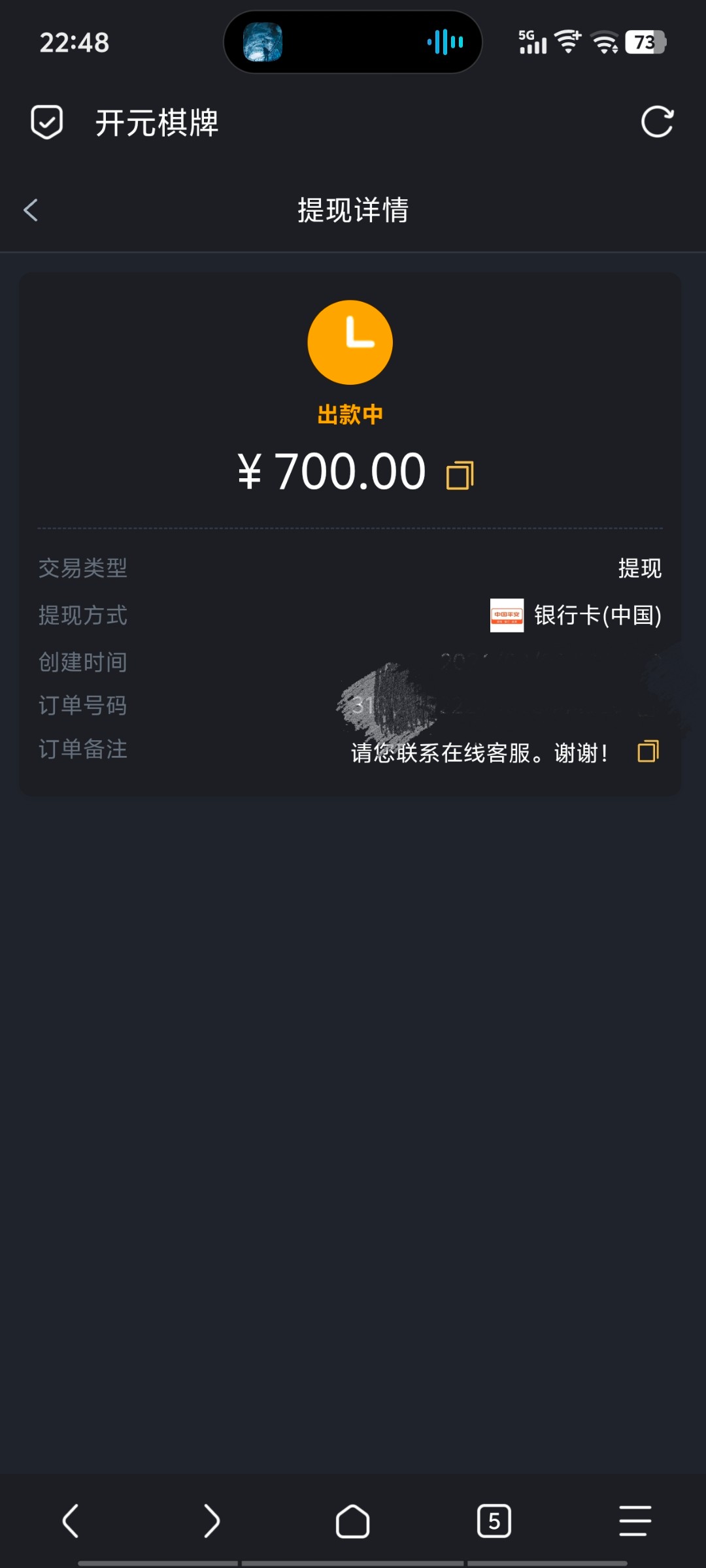Navigate back in the browser toolbar

pyautogui.click(x=71, y=1521)
